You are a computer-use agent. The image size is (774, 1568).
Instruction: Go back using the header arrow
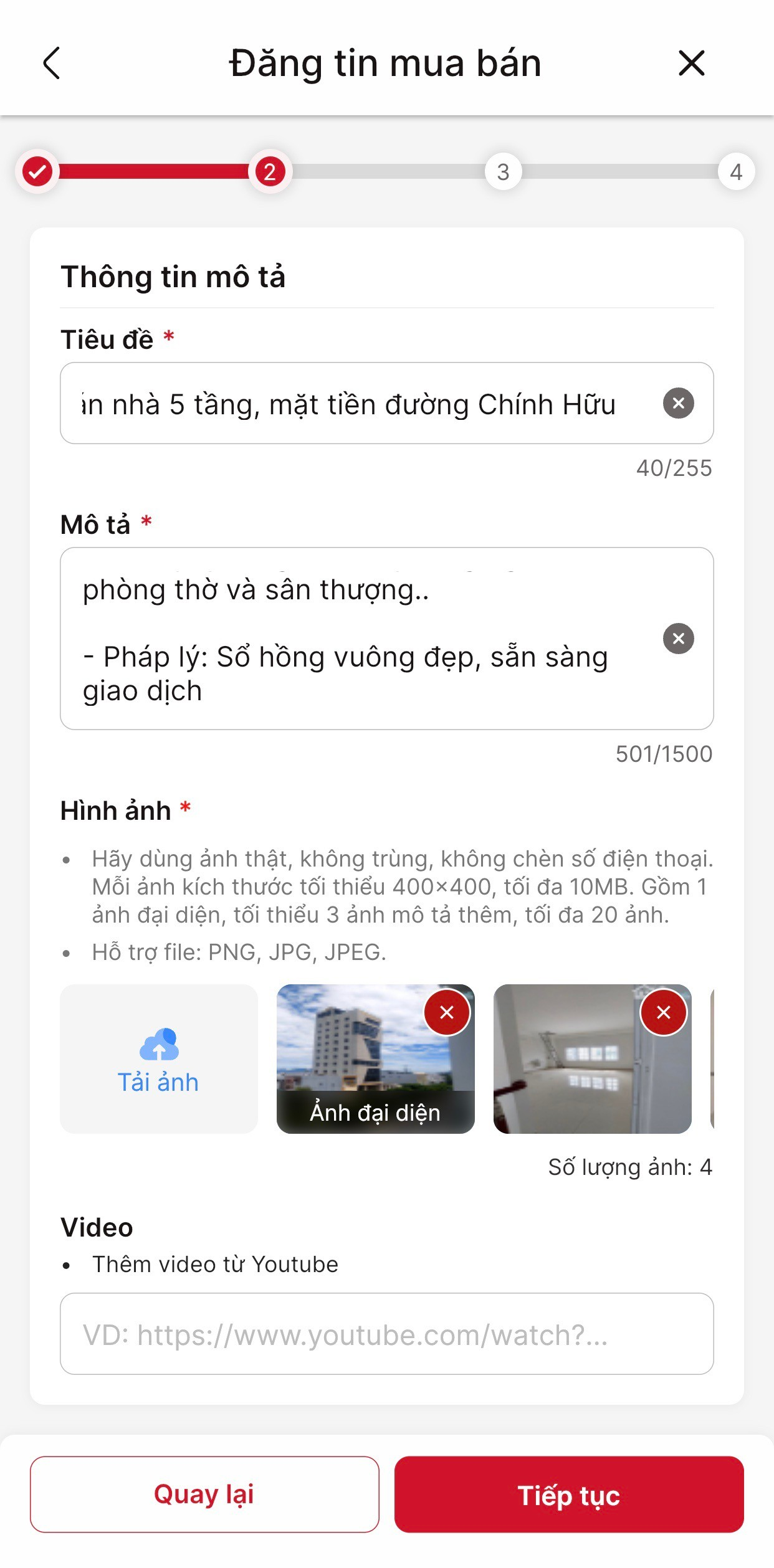coord(52,63)
